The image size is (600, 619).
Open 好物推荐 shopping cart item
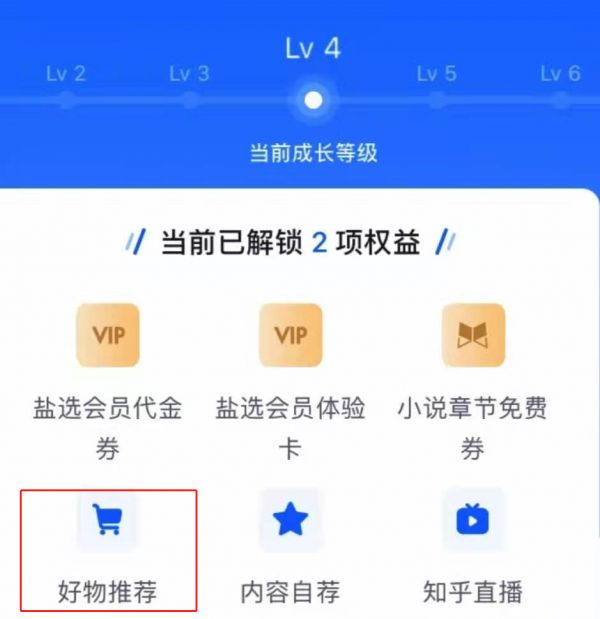pyautogui.click(x=108, y=520)
